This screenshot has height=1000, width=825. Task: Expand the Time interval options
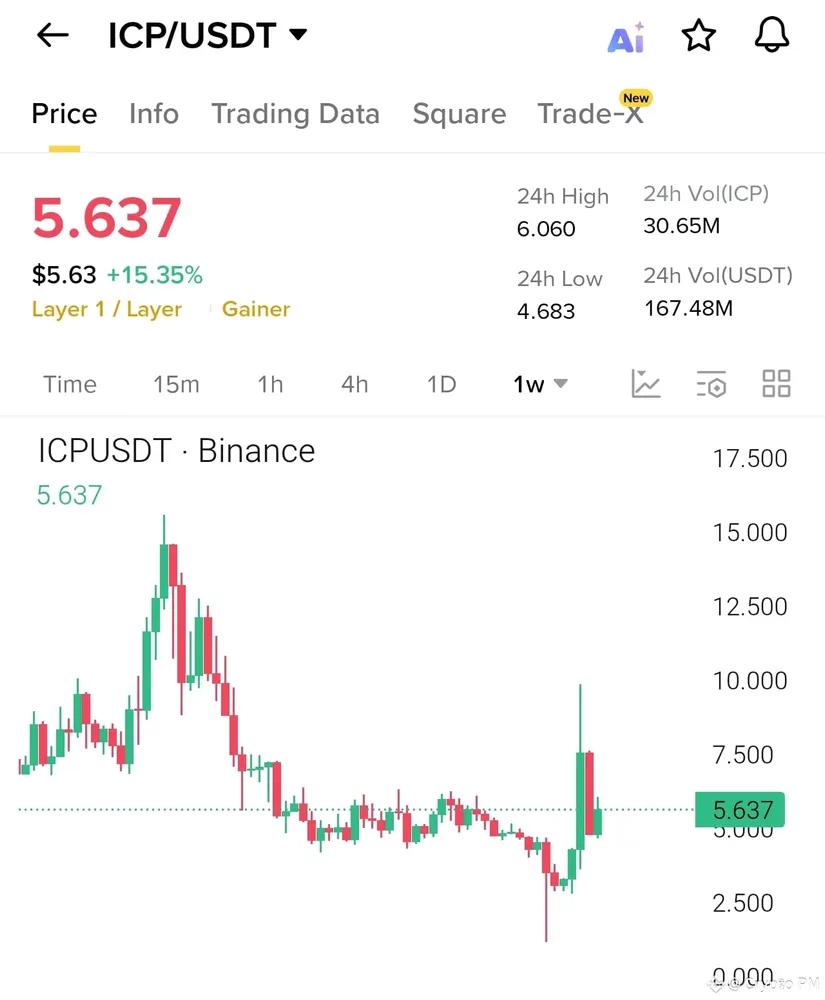[x=69, y=384]
